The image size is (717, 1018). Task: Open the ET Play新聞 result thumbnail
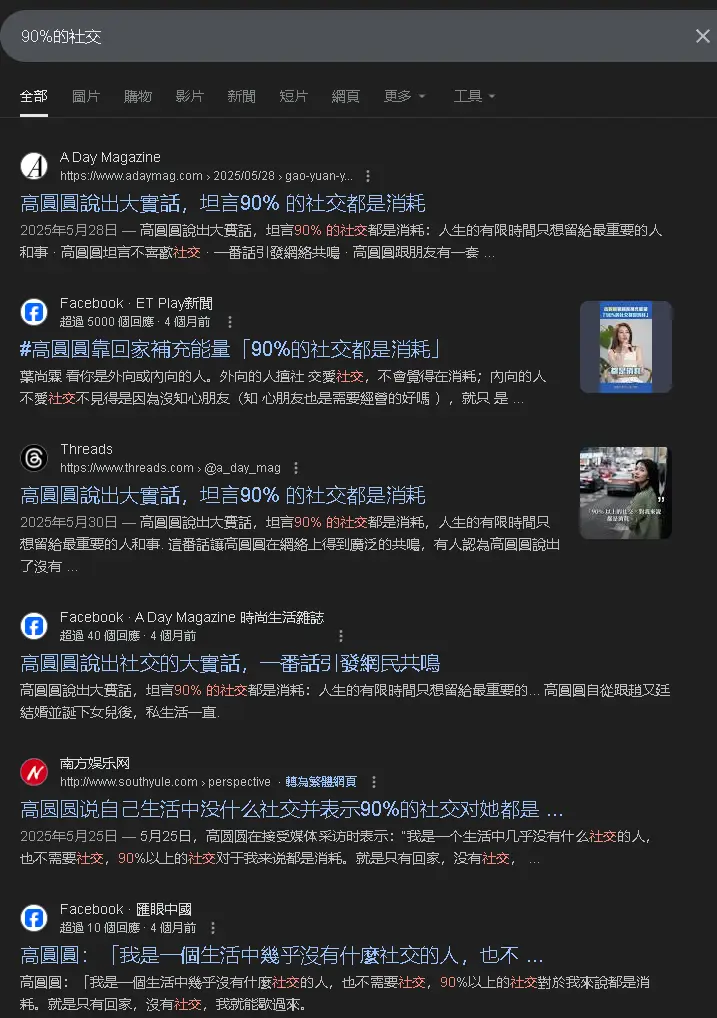tap(626, 347)
